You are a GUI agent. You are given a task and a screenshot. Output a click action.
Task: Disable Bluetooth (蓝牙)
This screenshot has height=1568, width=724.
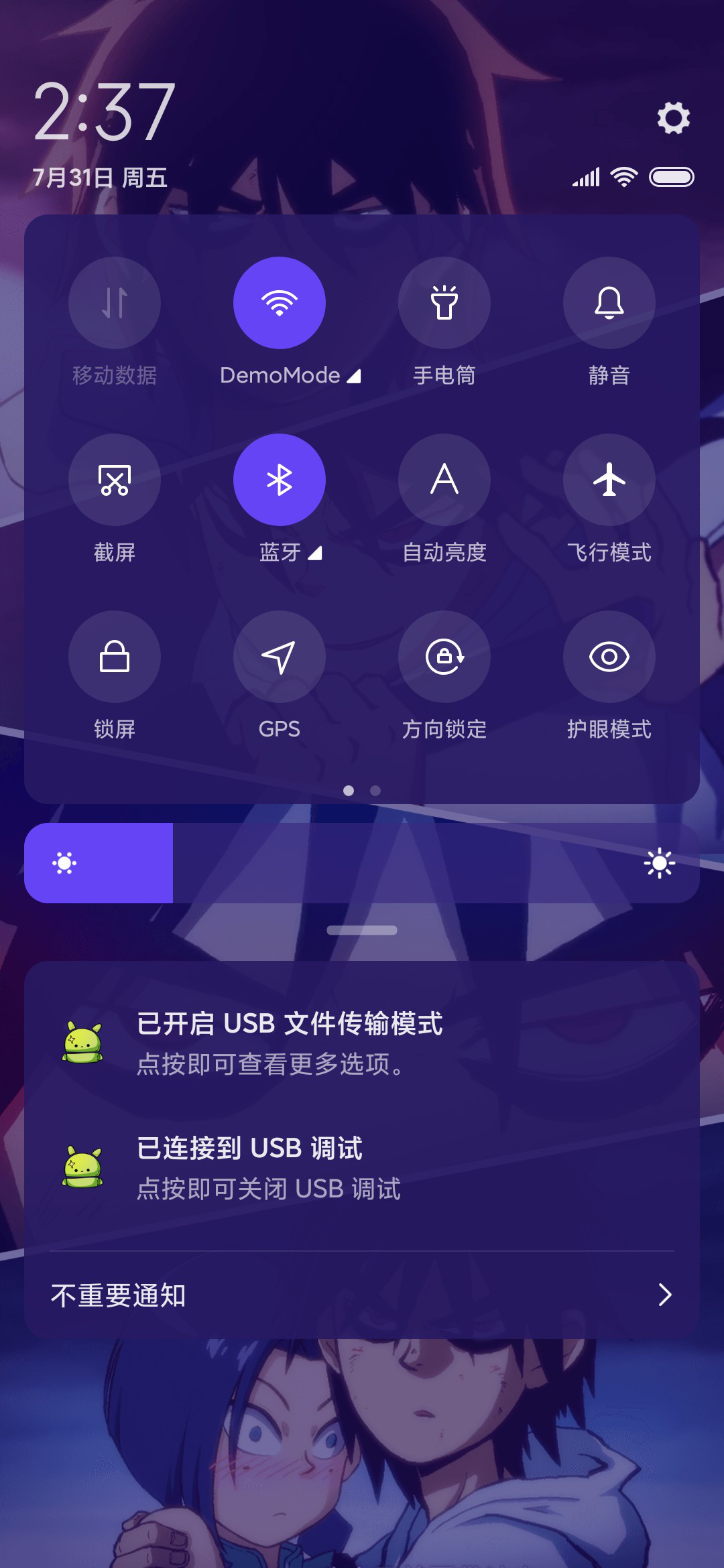click(280, 480)
